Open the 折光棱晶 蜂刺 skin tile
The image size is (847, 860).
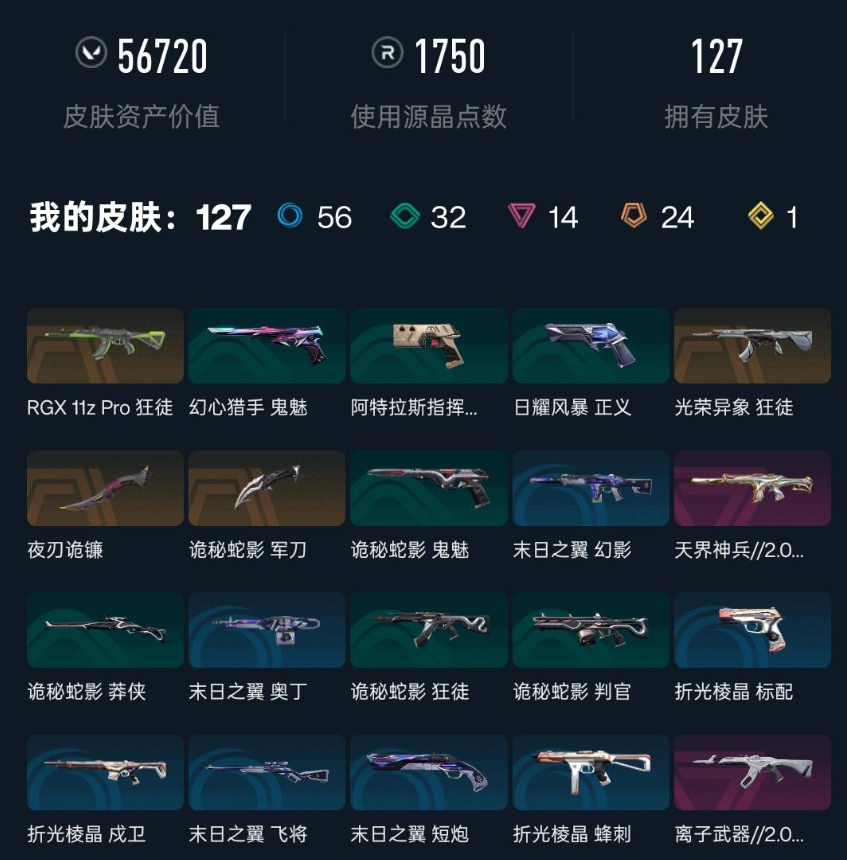[591, 772]
